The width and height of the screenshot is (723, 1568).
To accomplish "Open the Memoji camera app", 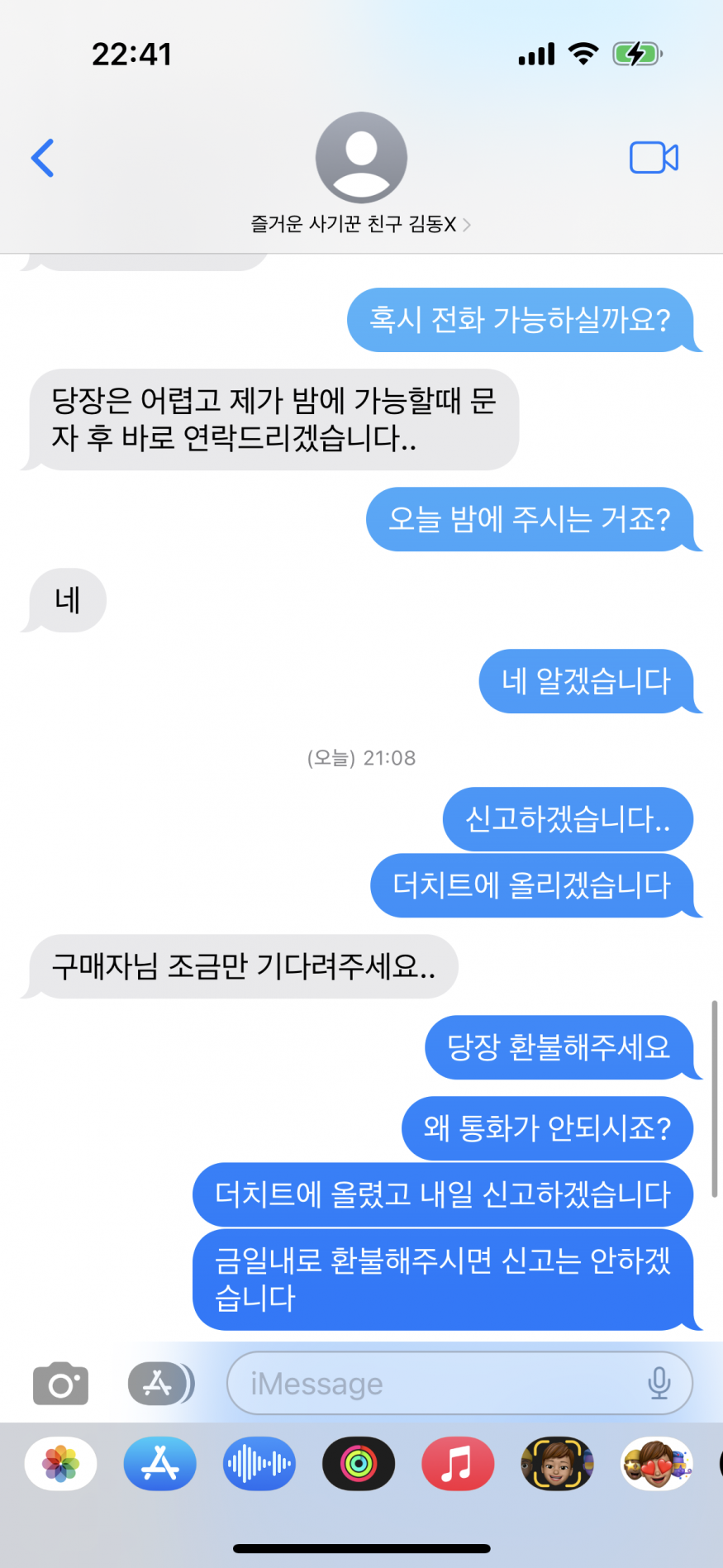I will 557,1464.
